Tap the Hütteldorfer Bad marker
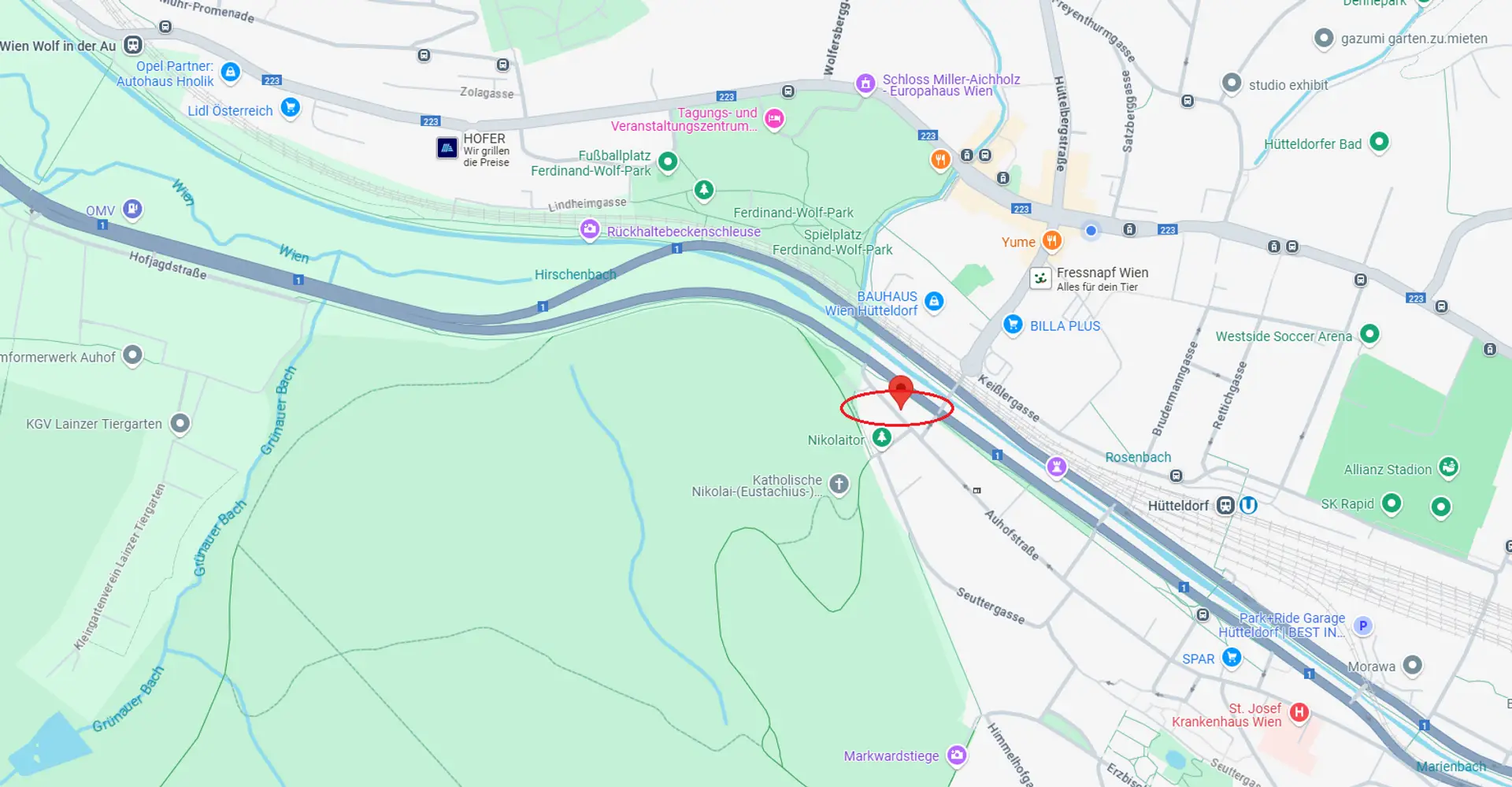 pyautogui.click(x=1379, y=142)
